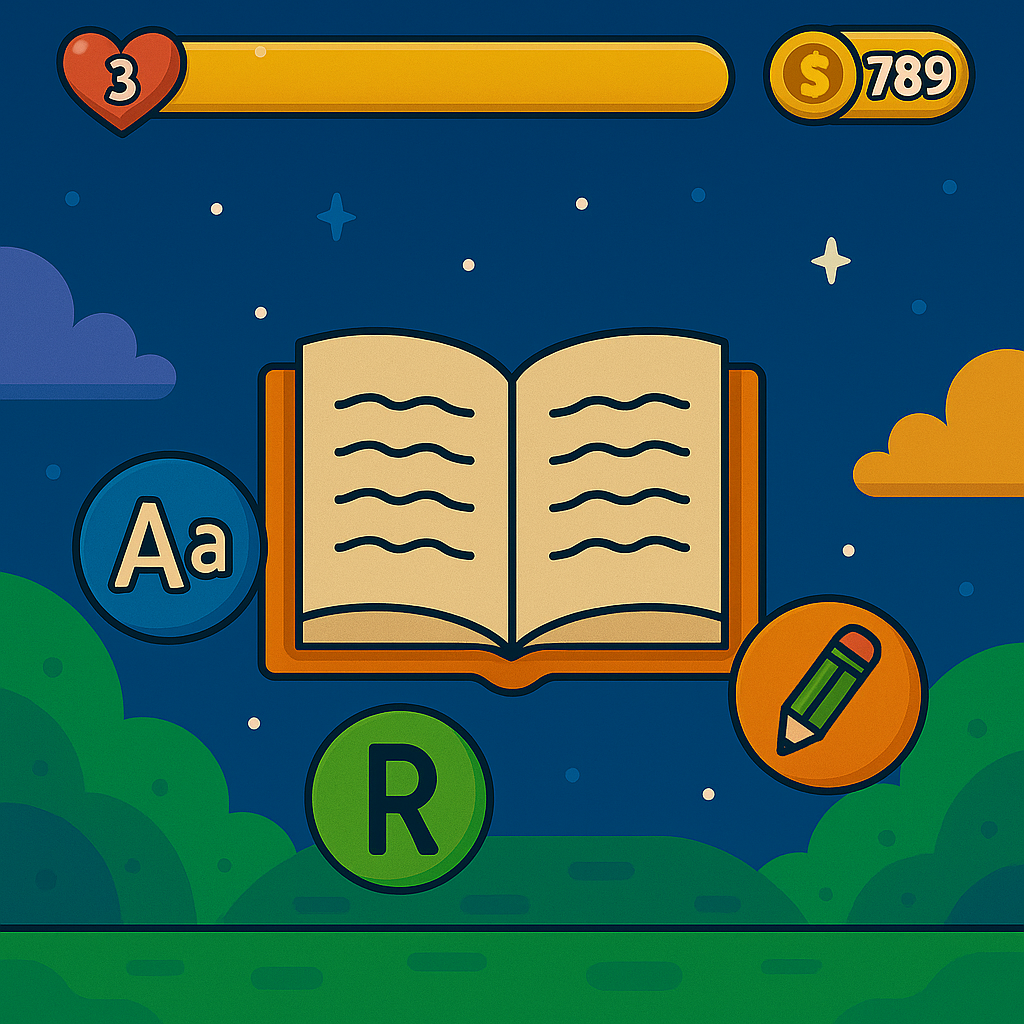Tap the blue Aa letters button

167,547
